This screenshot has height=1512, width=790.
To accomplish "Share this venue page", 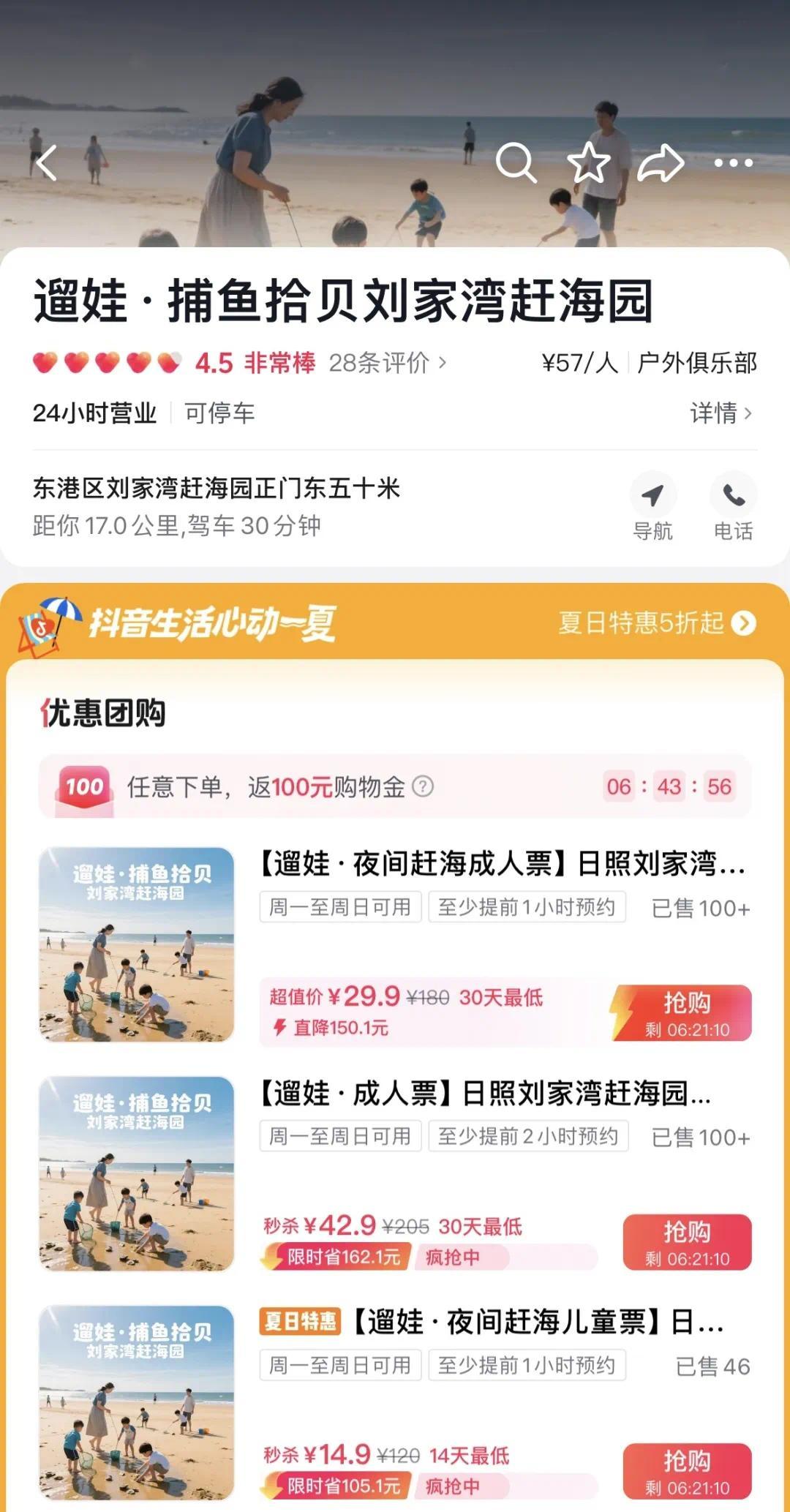I will (661, 162).
